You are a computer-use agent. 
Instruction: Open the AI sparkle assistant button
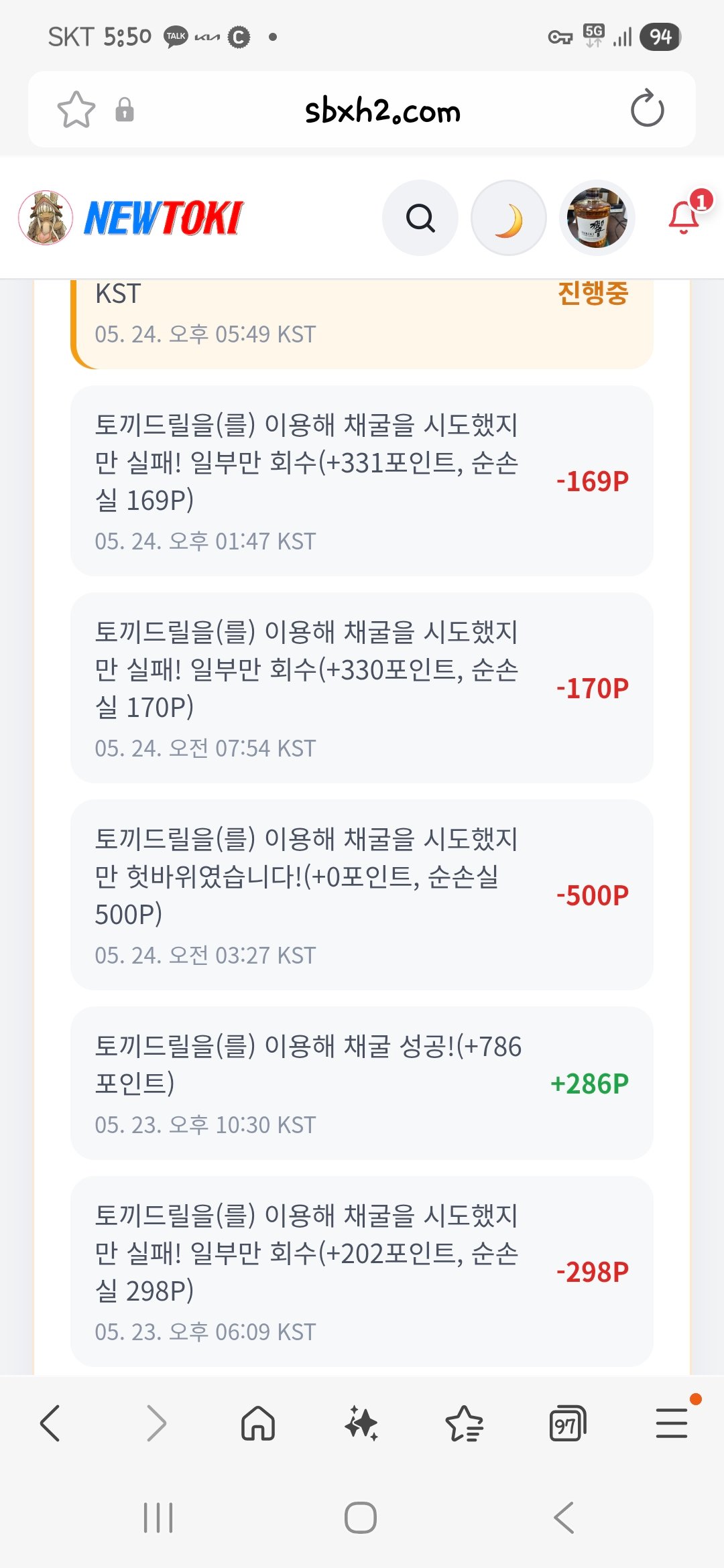[x=361, y=1423]
